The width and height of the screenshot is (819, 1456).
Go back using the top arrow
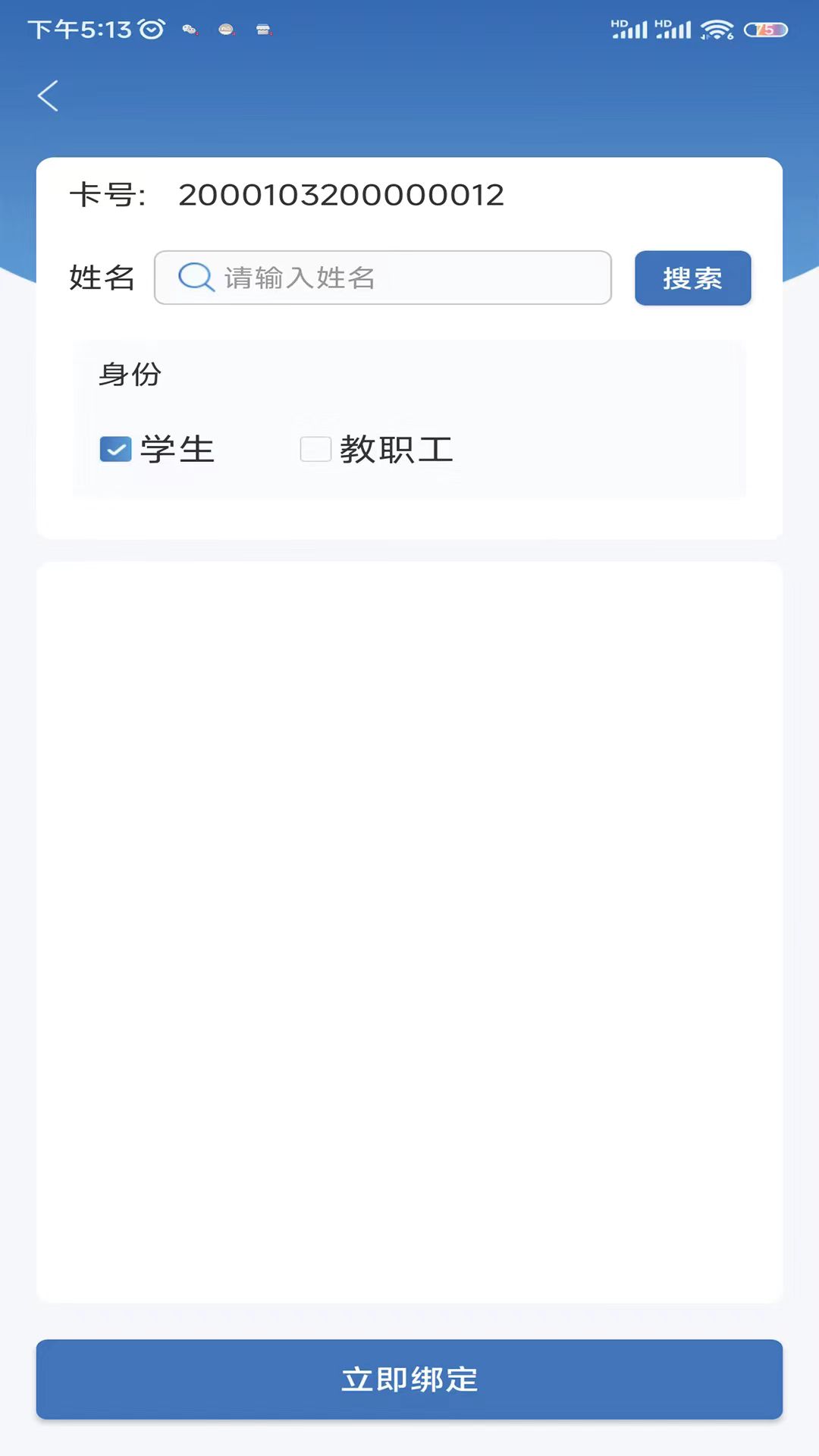[x=49, y=96]
